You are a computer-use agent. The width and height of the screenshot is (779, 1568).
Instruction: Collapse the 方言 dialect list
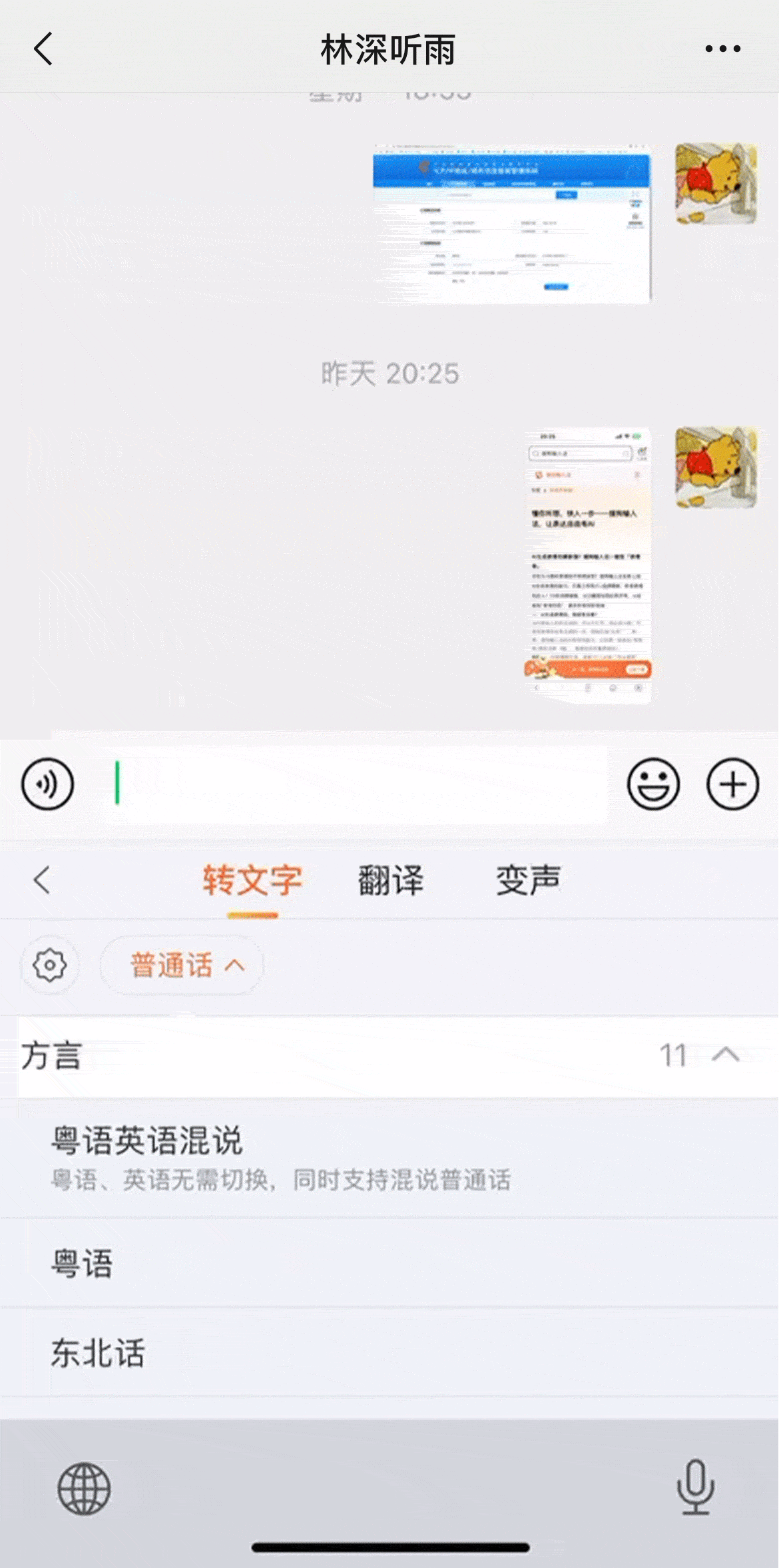pos(725,1055)
